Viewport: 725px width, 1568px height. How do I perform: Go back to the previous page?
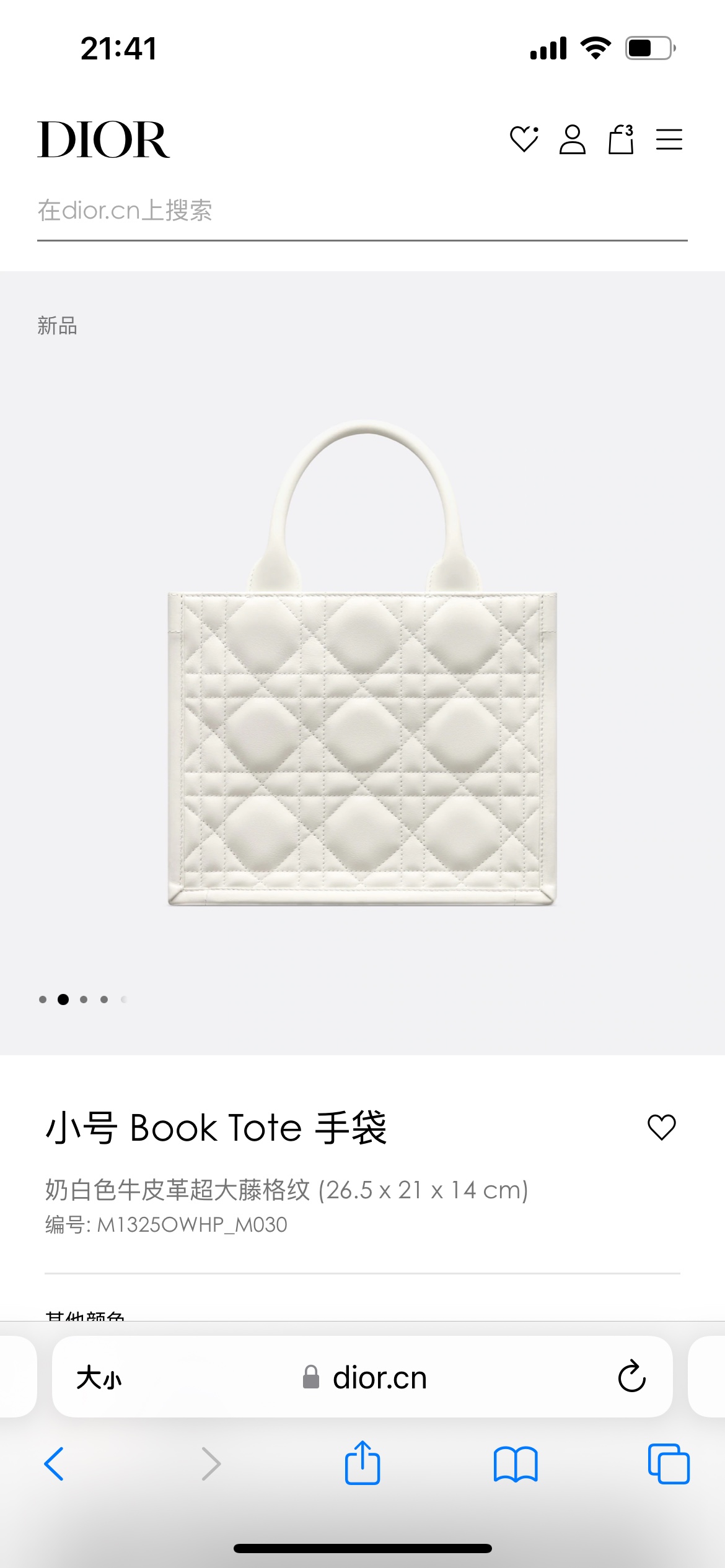click(x=55, y=1464)
